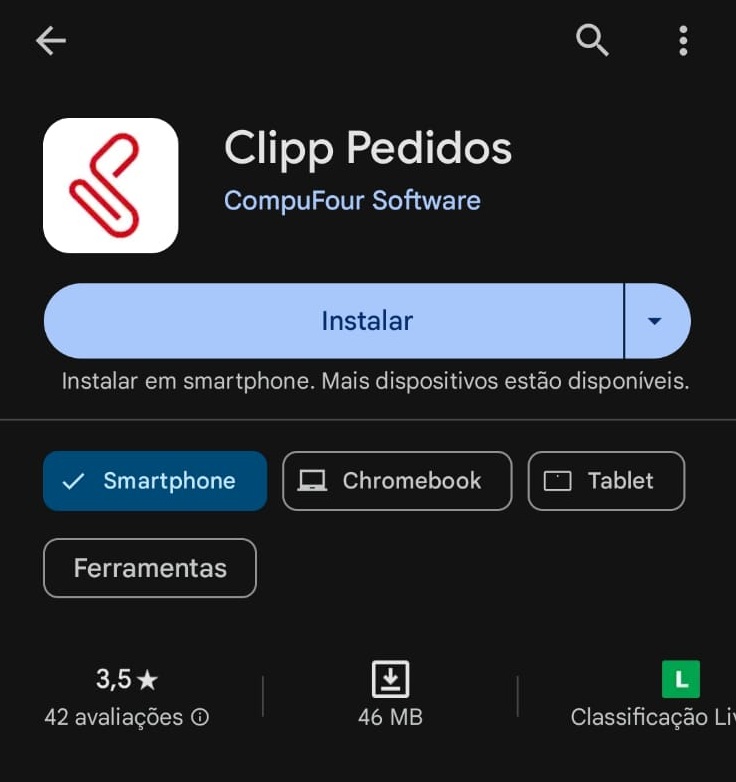Open the search magnifier icon
736x782 pixels.
click(x=592, y=41)
